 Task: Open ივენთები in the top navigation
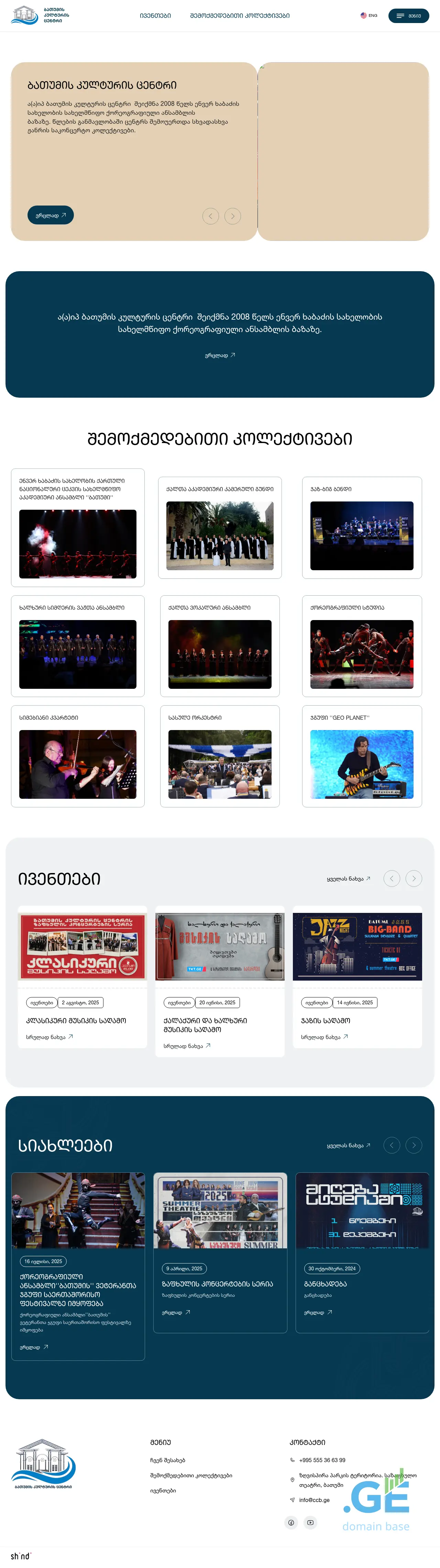(x=155, y=16)
